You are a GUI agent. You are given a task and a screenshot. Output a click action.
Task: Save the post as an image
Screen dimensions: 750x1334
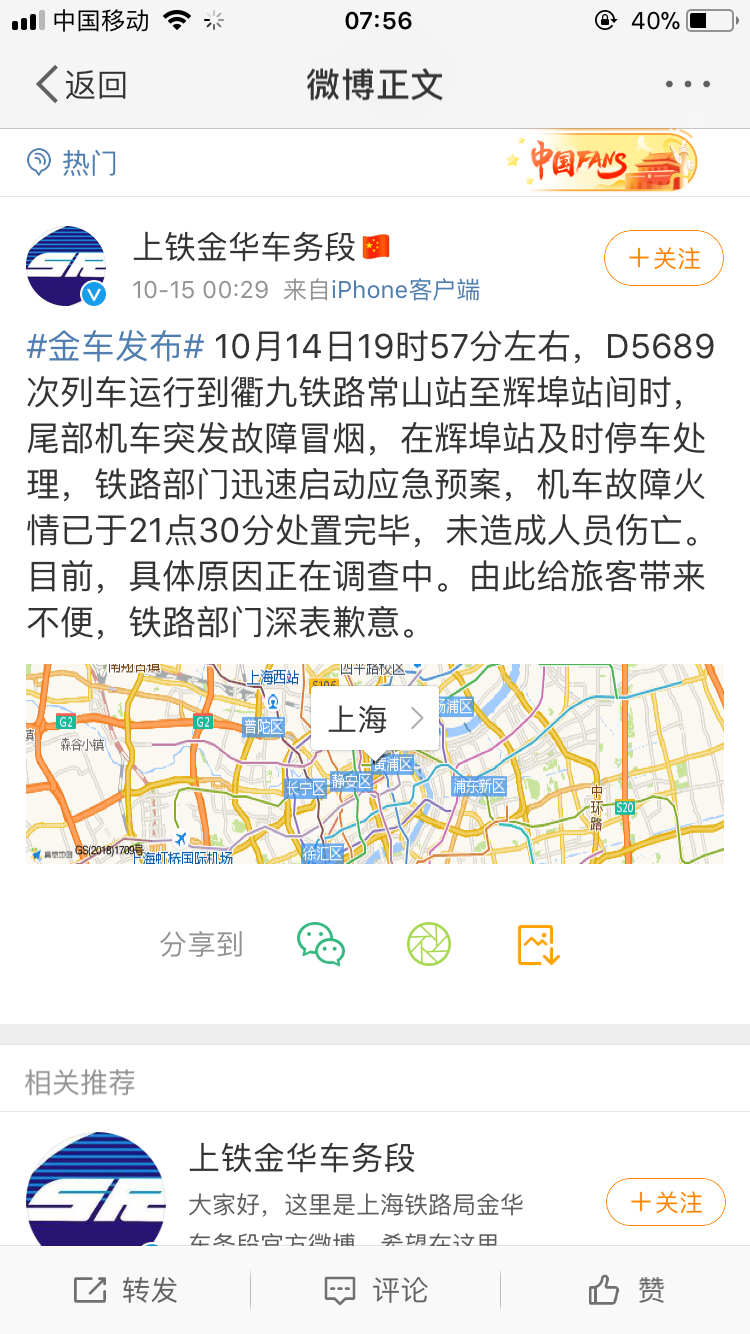tap(538, 944)
